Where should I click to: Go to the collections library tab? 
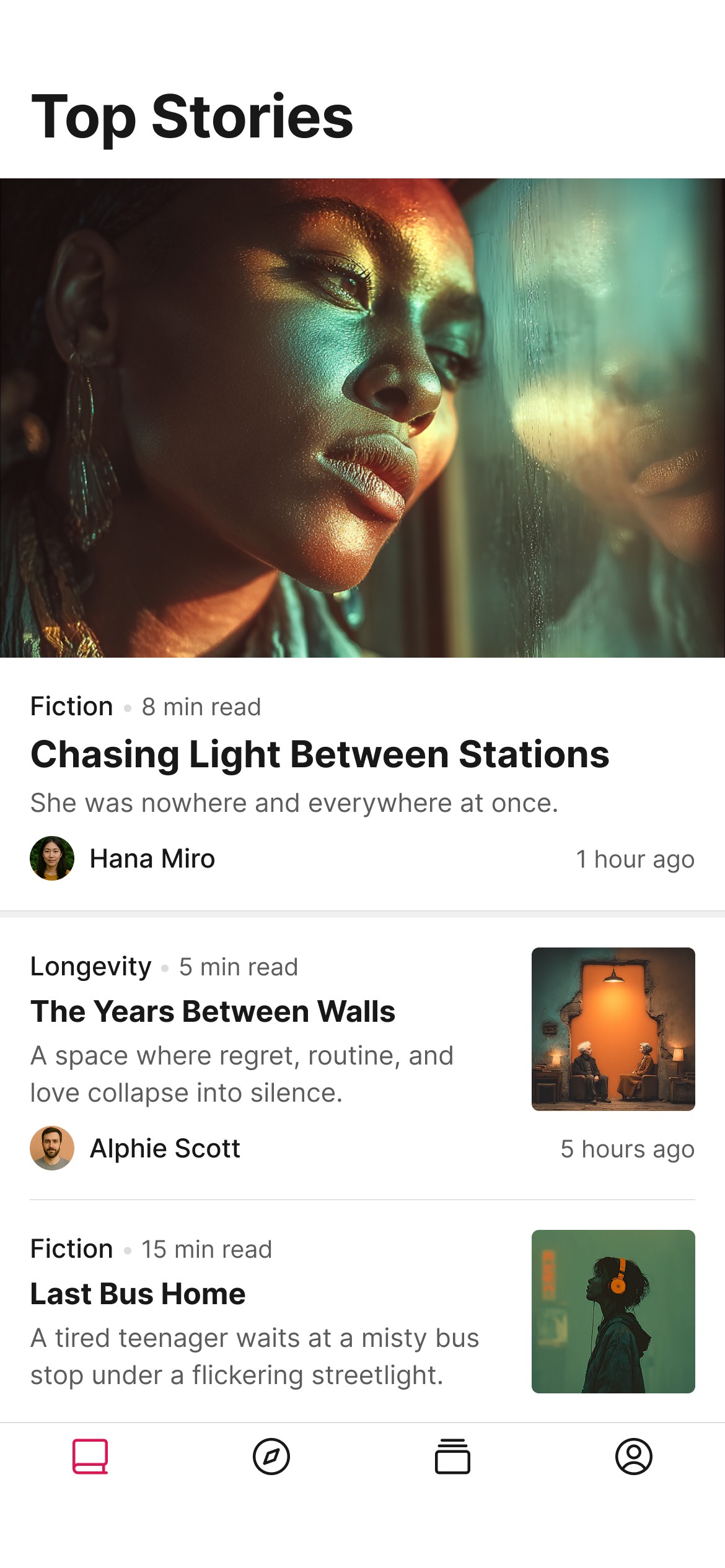pyautogui.click(x=452, y=1457)
